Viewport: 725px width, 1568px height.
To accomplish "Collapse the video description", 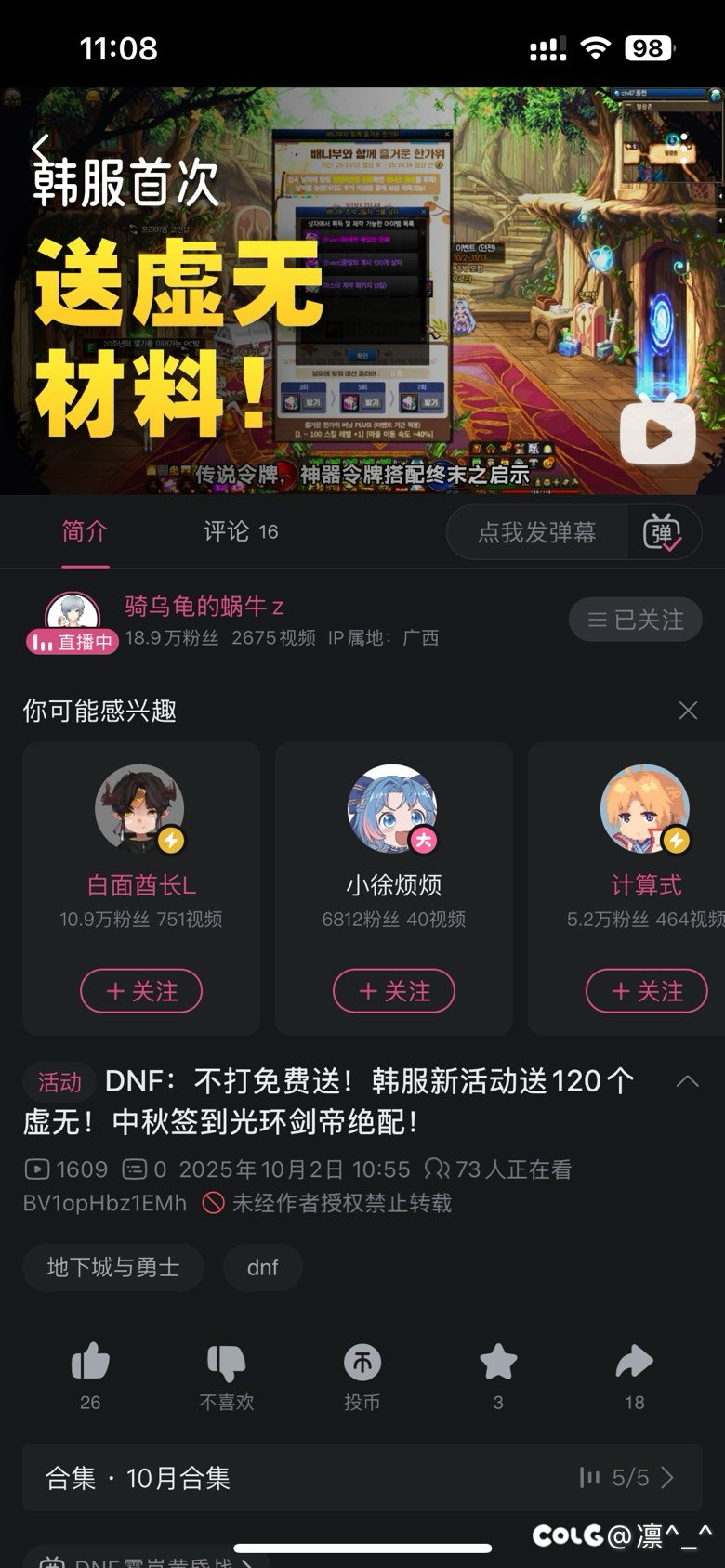I will pos(687,1081).
